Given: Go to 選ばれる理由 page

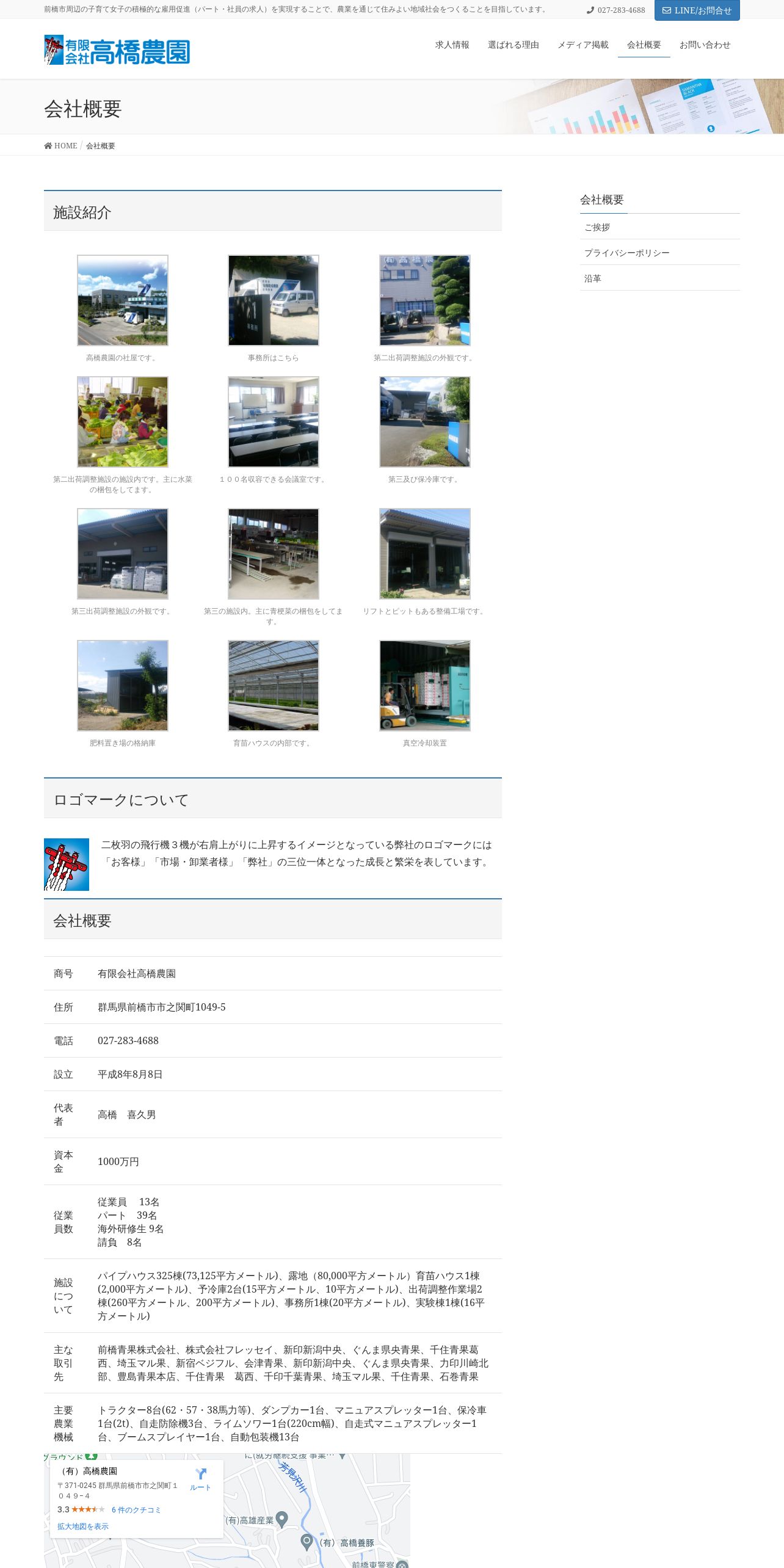Looking at the screenshot, I should [513, 45].
